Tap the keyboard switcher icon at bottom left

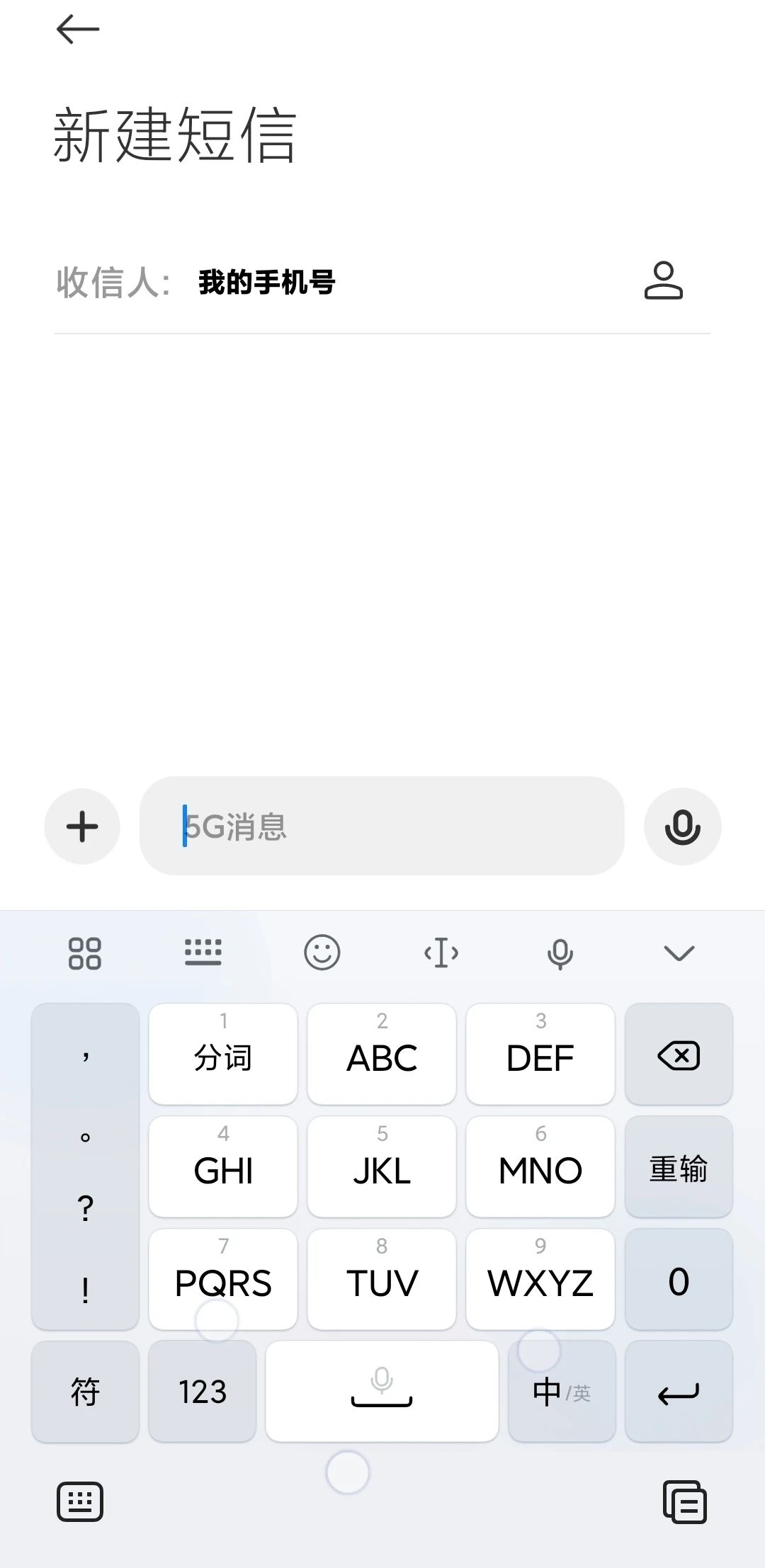click(x=80, y=1501)
